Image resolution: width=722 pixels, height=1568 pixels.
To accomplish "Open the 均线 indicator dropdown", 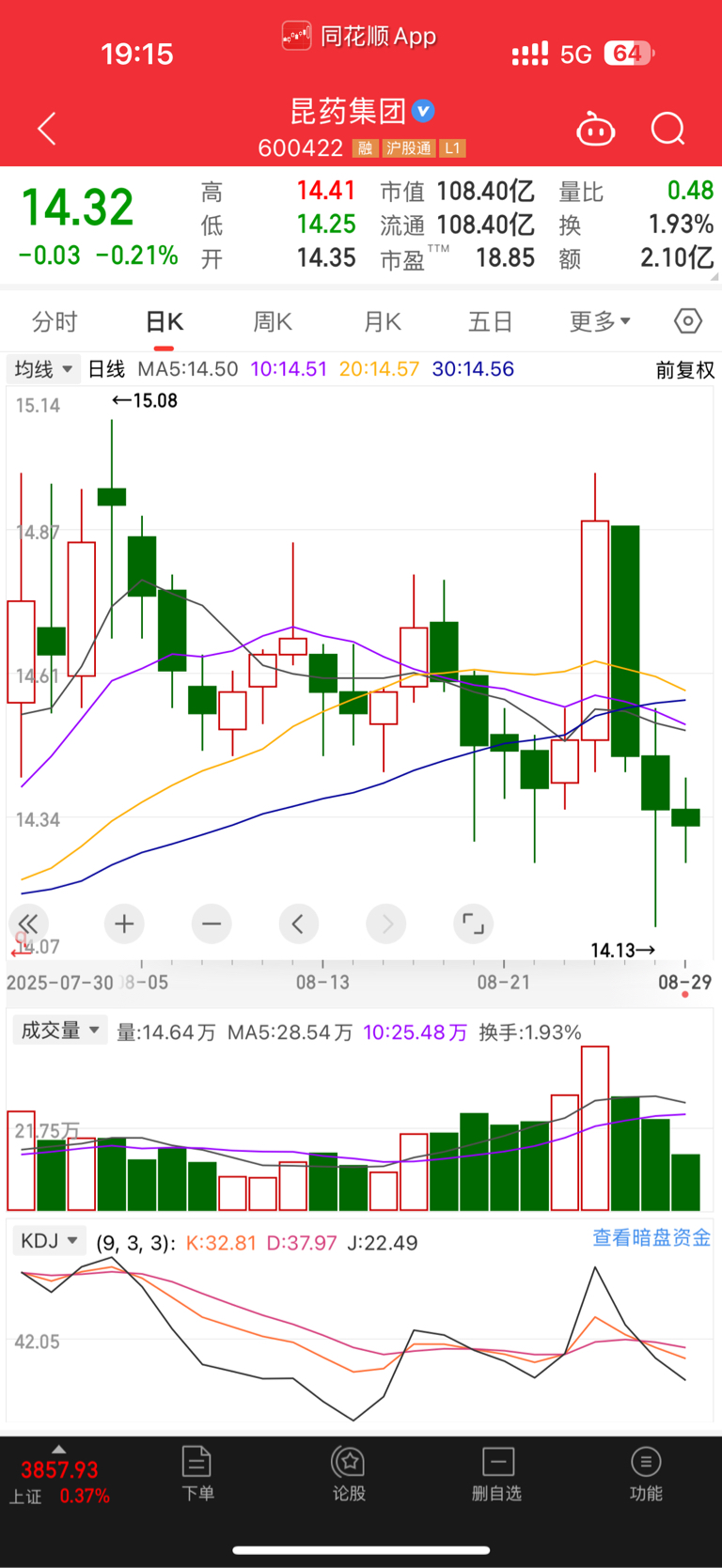I will tap(43, 369).
